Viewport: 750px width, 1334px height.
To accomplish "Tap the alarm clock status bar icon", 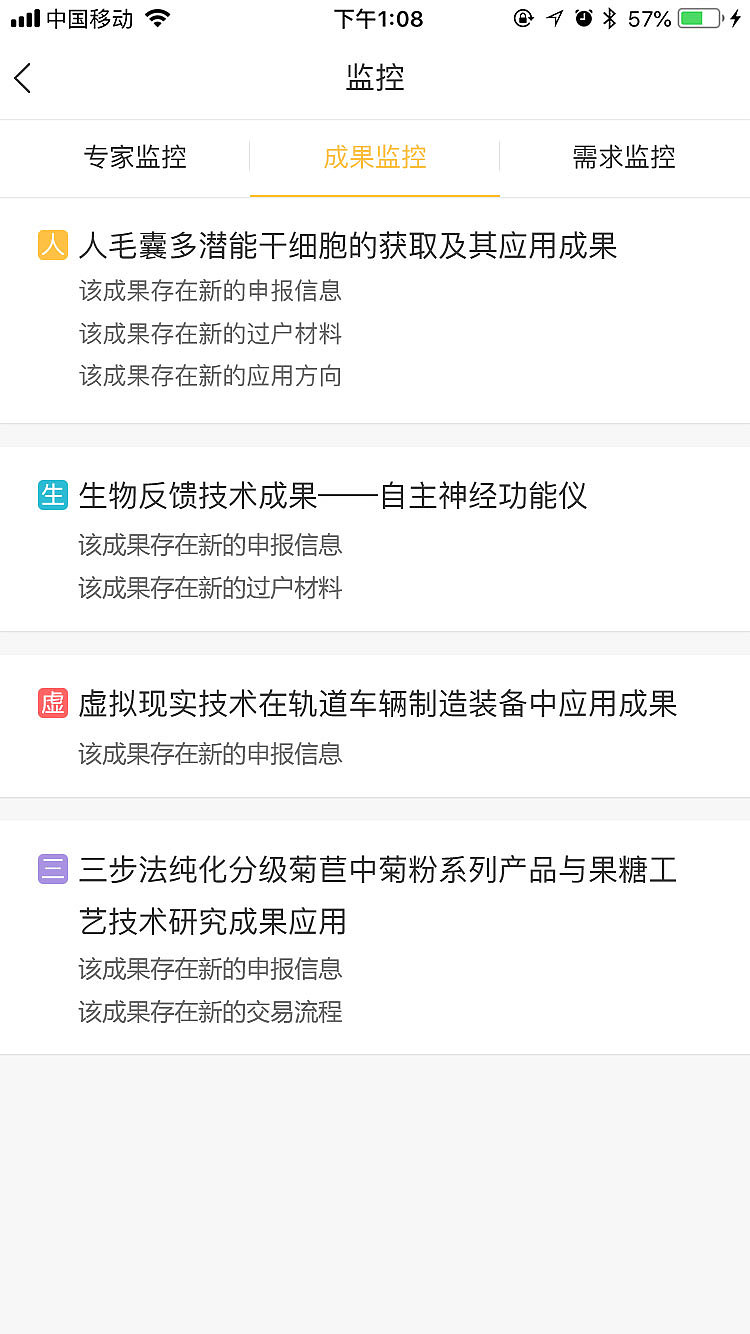I will coord(583,17).
